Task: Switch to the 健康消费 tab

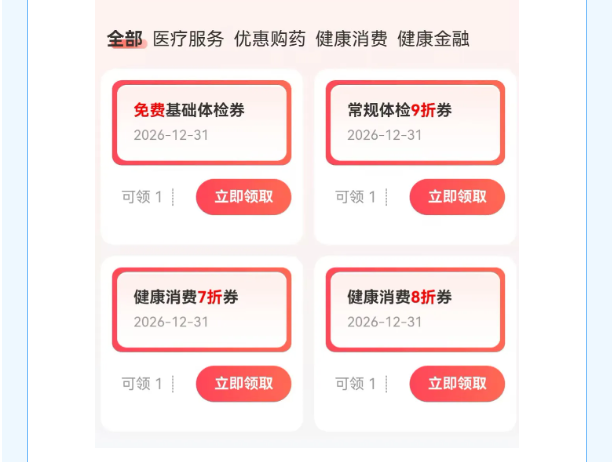Action: [351, 39]
